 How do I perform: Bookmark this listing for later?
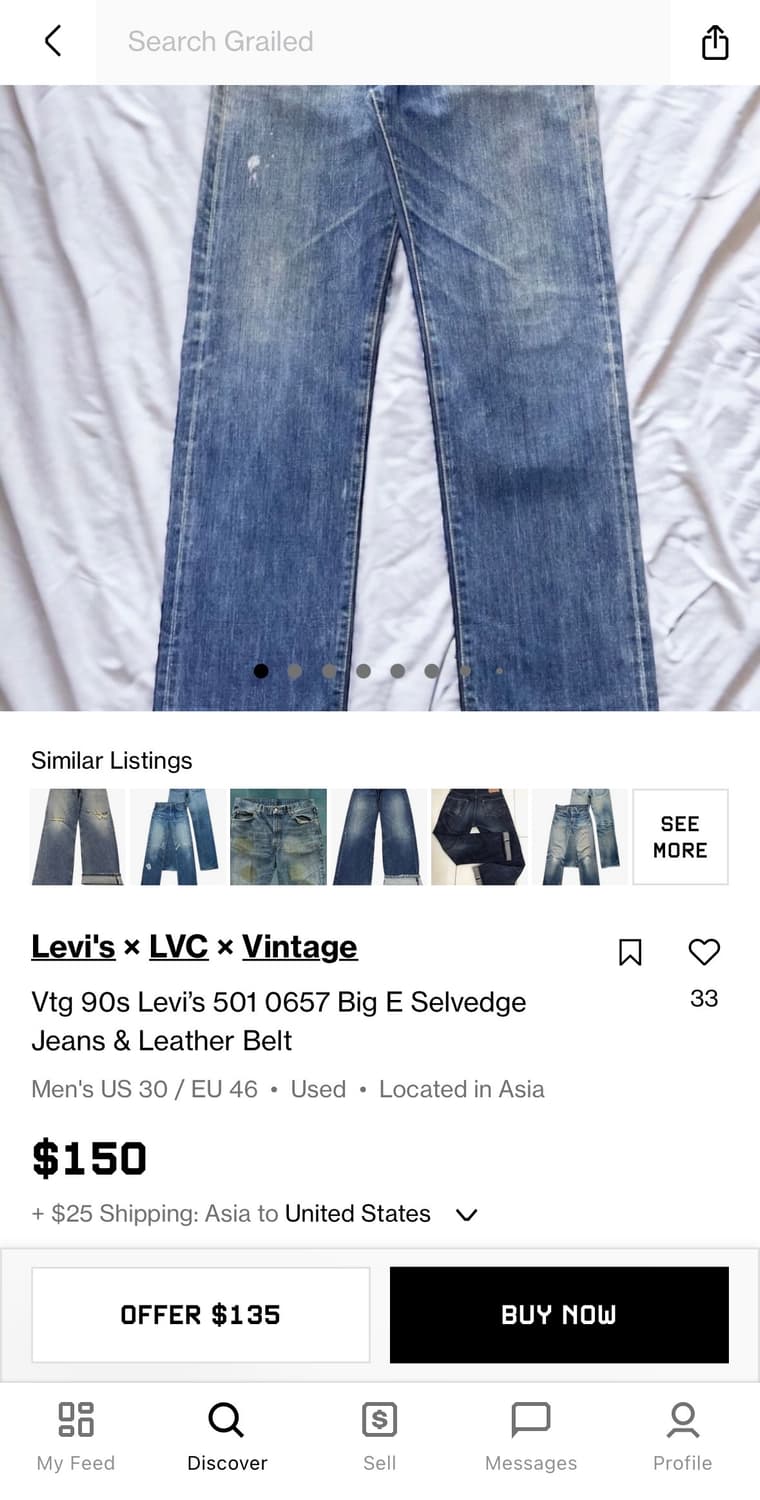coord(630,954)
